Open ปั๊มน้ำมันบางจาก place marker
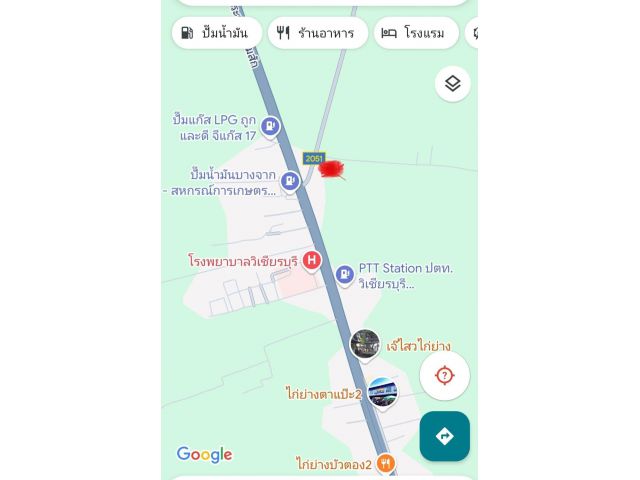The image size is (640, 480). (289, 181)
